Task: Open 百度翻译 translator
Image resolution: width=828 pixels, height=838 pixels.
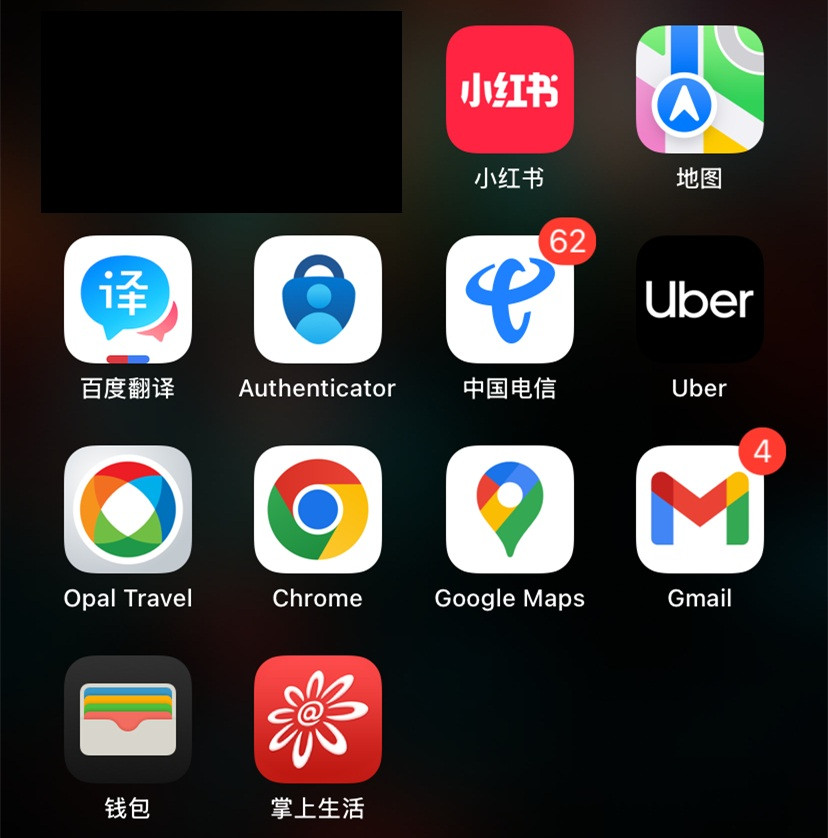Action: (x=128, y=300)
